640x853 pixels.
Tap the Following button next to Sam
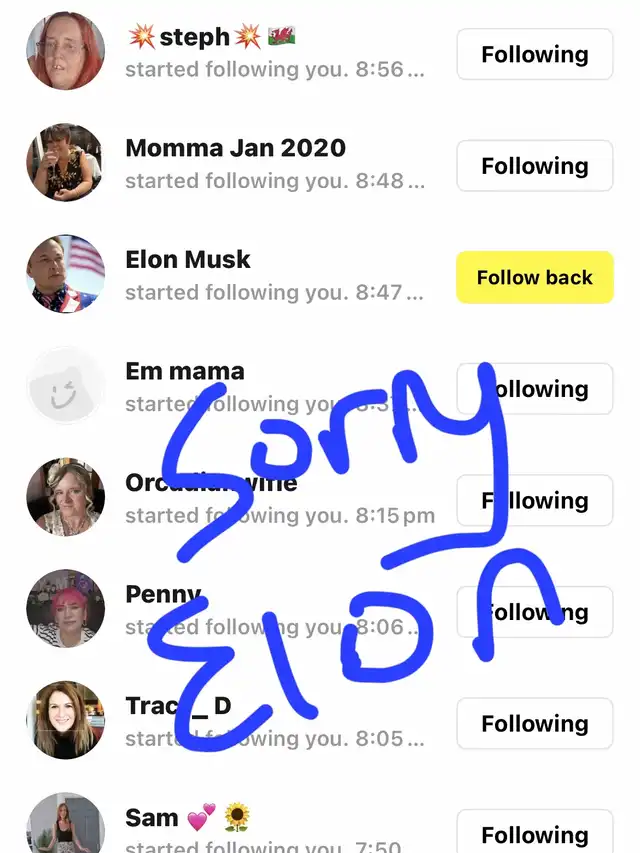[534, 833]
